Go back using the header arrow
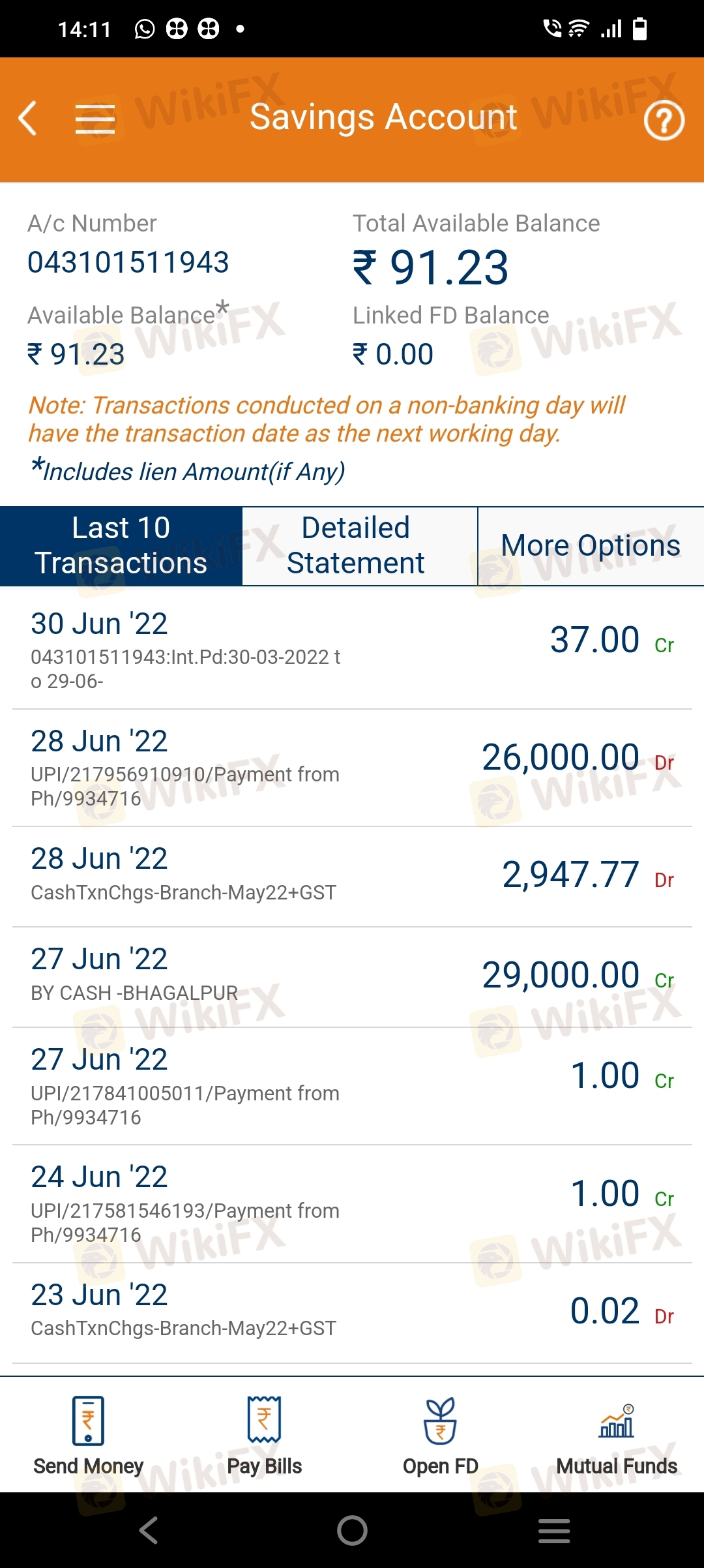 pyautogui.click(x=28, y=119)
